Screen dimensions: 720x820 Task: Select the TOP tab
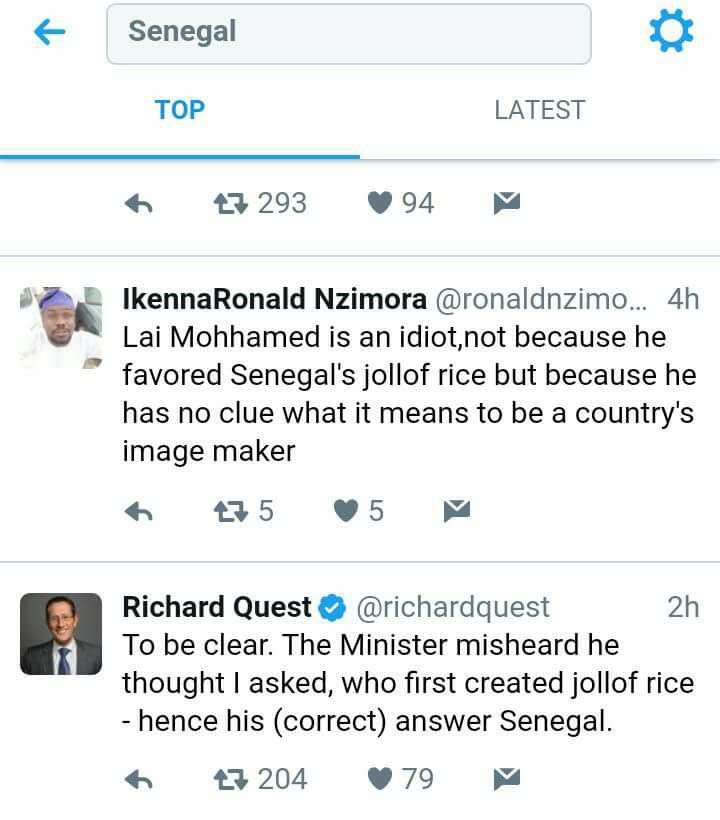[180, 111]
